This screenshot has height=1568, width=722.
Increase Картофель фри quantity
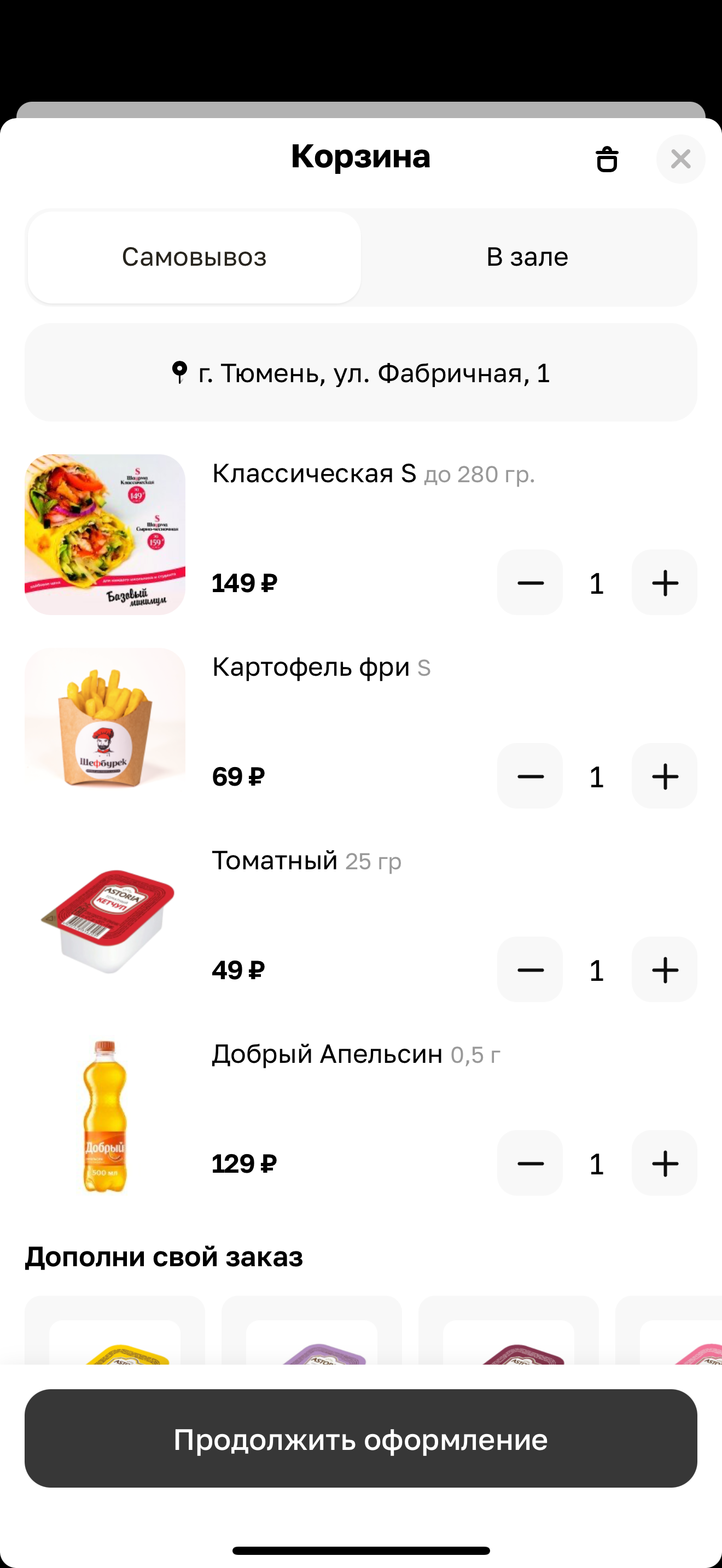[664, 776]
